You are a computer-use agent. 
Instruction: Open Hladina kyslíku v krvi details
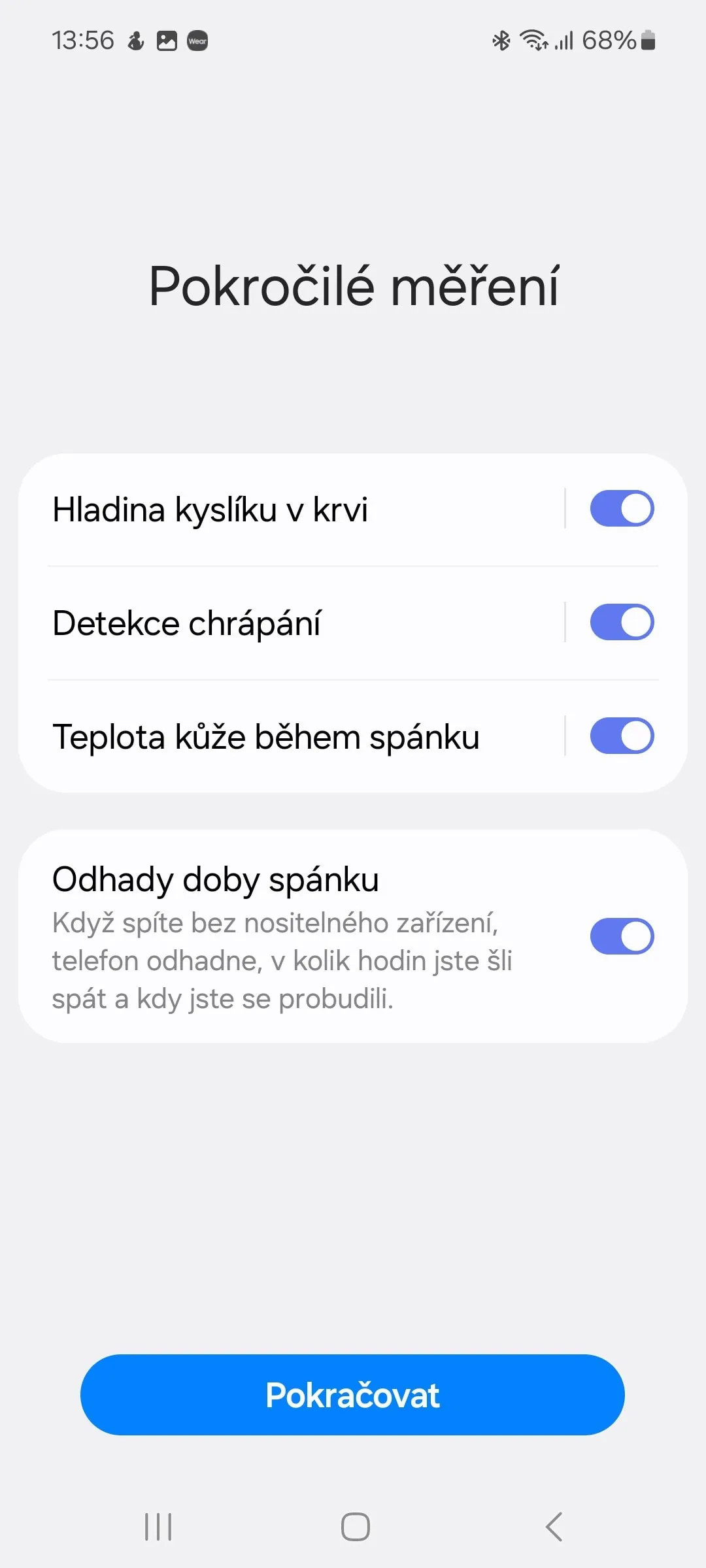point(261,510)
